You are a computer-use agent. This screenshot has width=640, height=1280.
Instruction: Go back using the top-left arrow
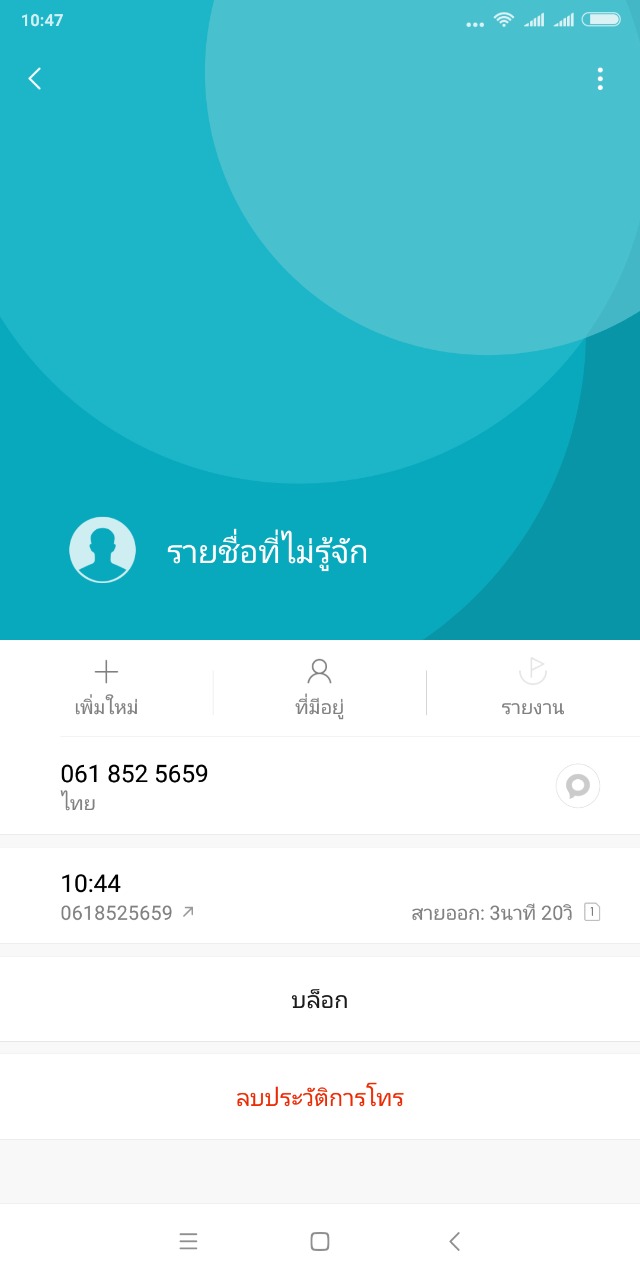35,79
